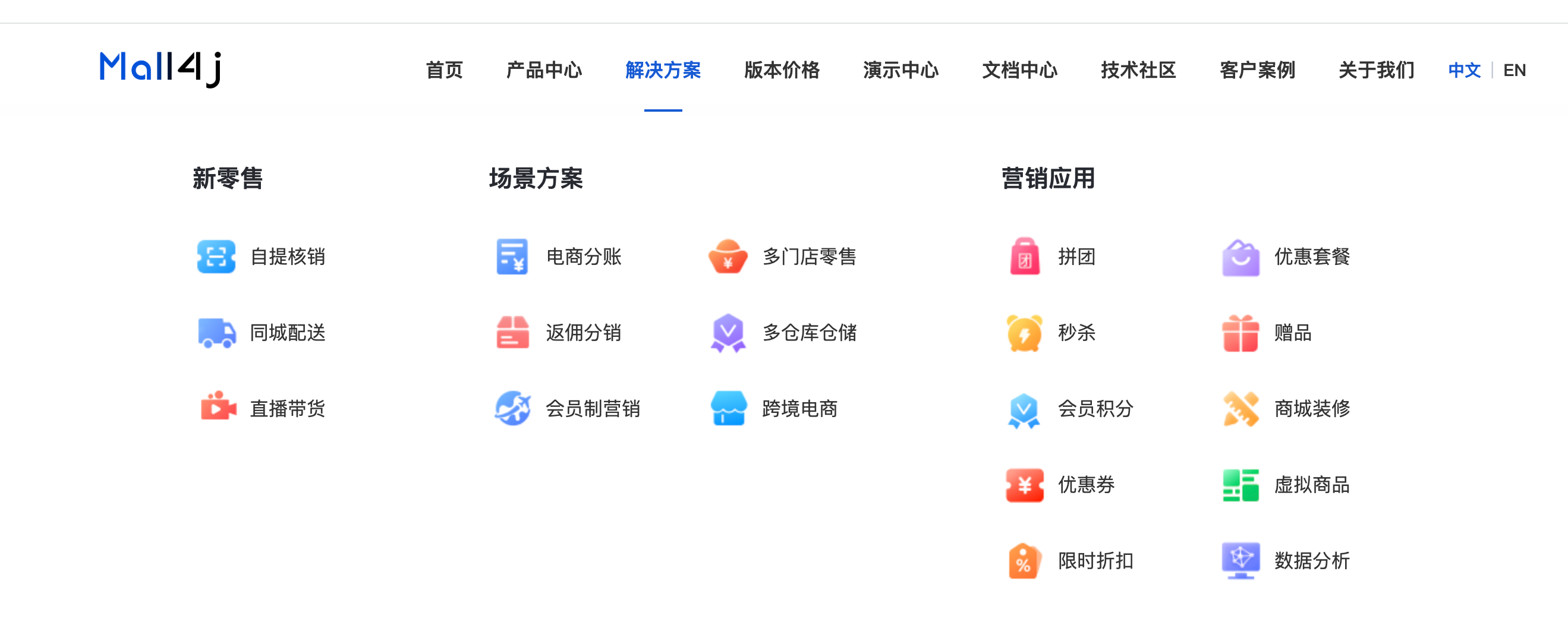1568x625 pixels.
Task: Open 产品中心 in the top navigation
Action: (543, 70)
